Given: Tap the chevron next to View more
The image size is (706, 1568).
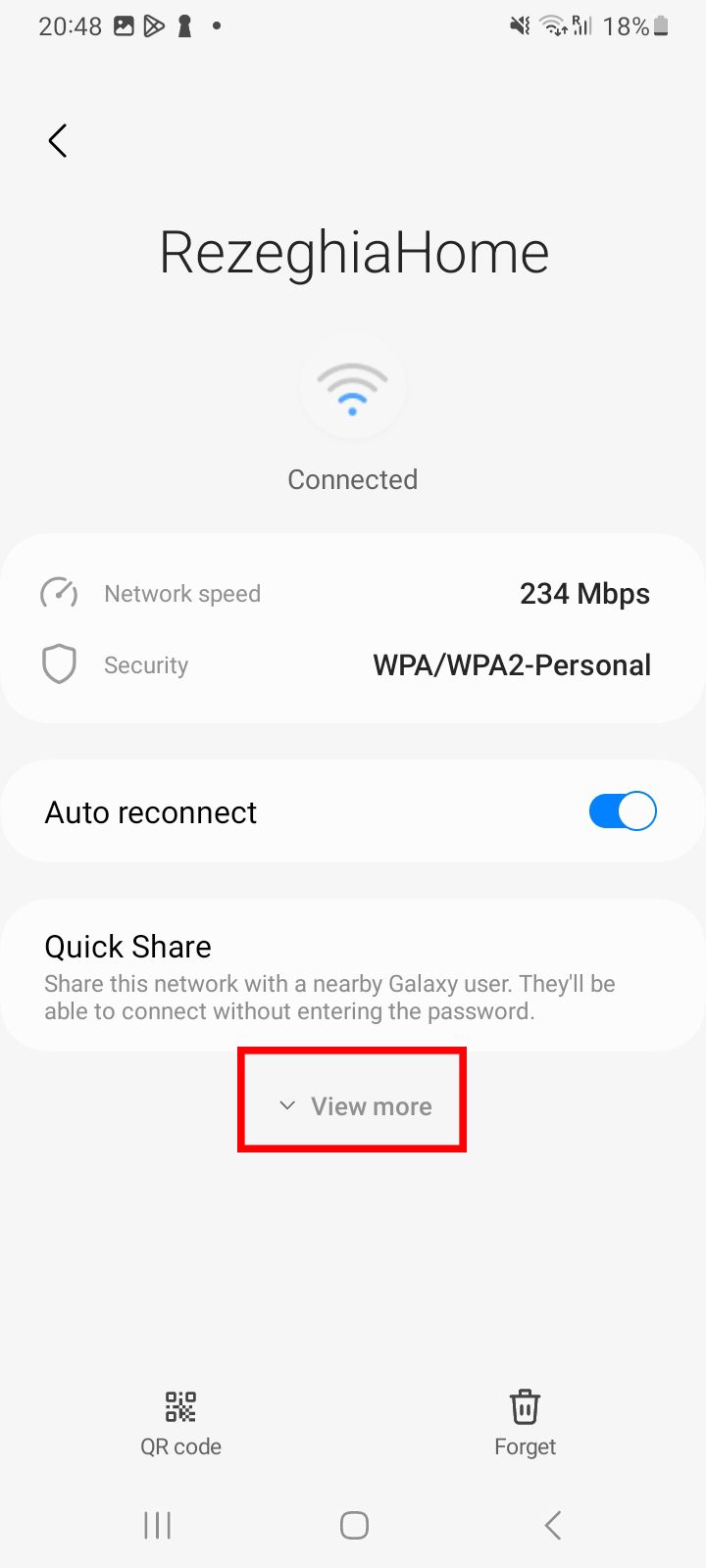Looking at the screenshot, I should (286, 1104).
